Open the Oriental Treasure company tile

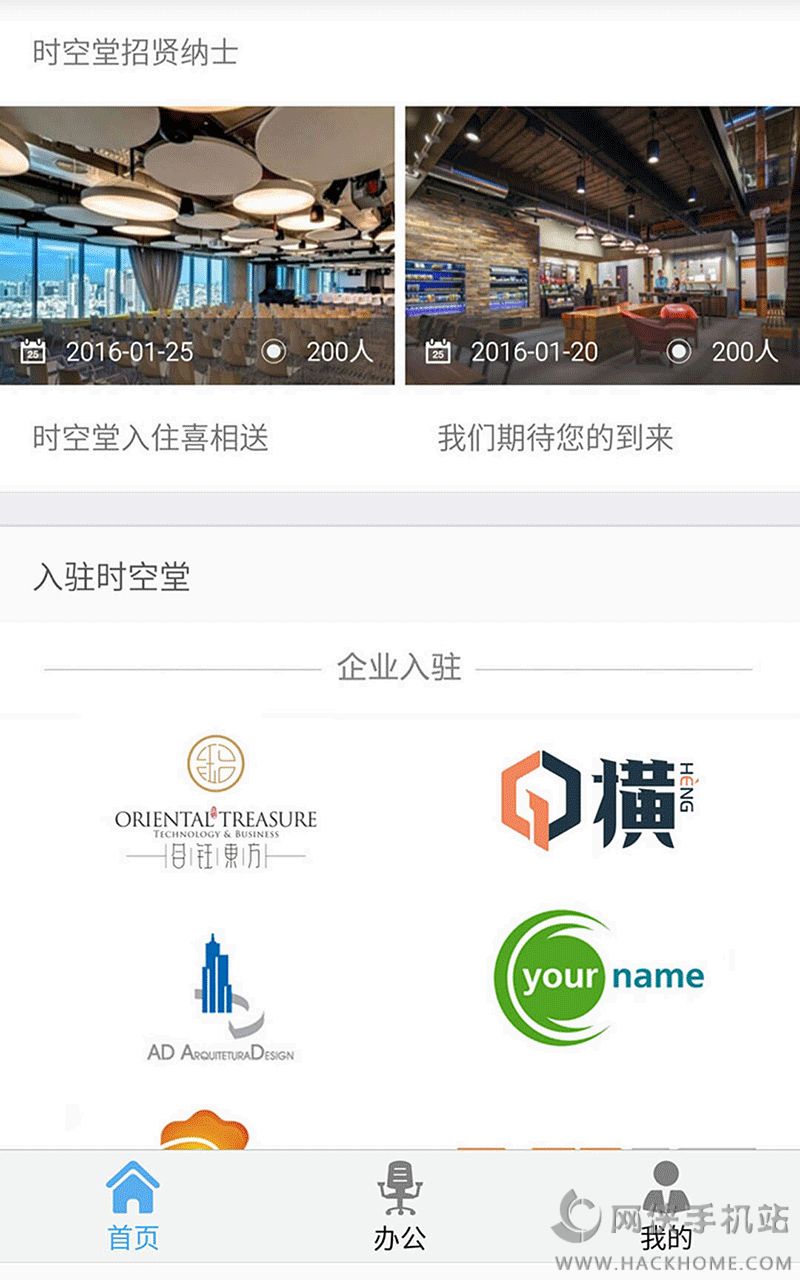click(x=215, y=802)
